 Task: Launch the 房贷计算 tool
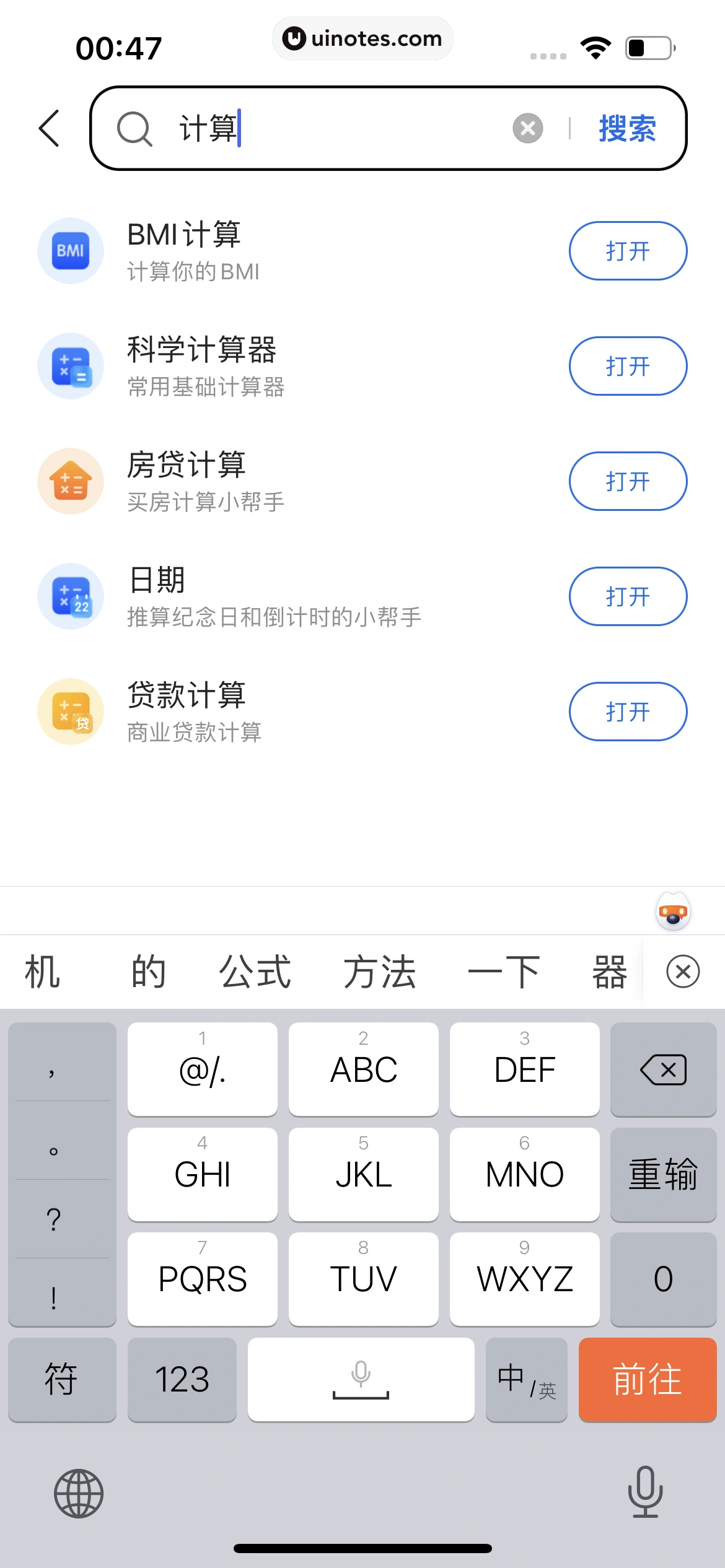coord(627,481)
